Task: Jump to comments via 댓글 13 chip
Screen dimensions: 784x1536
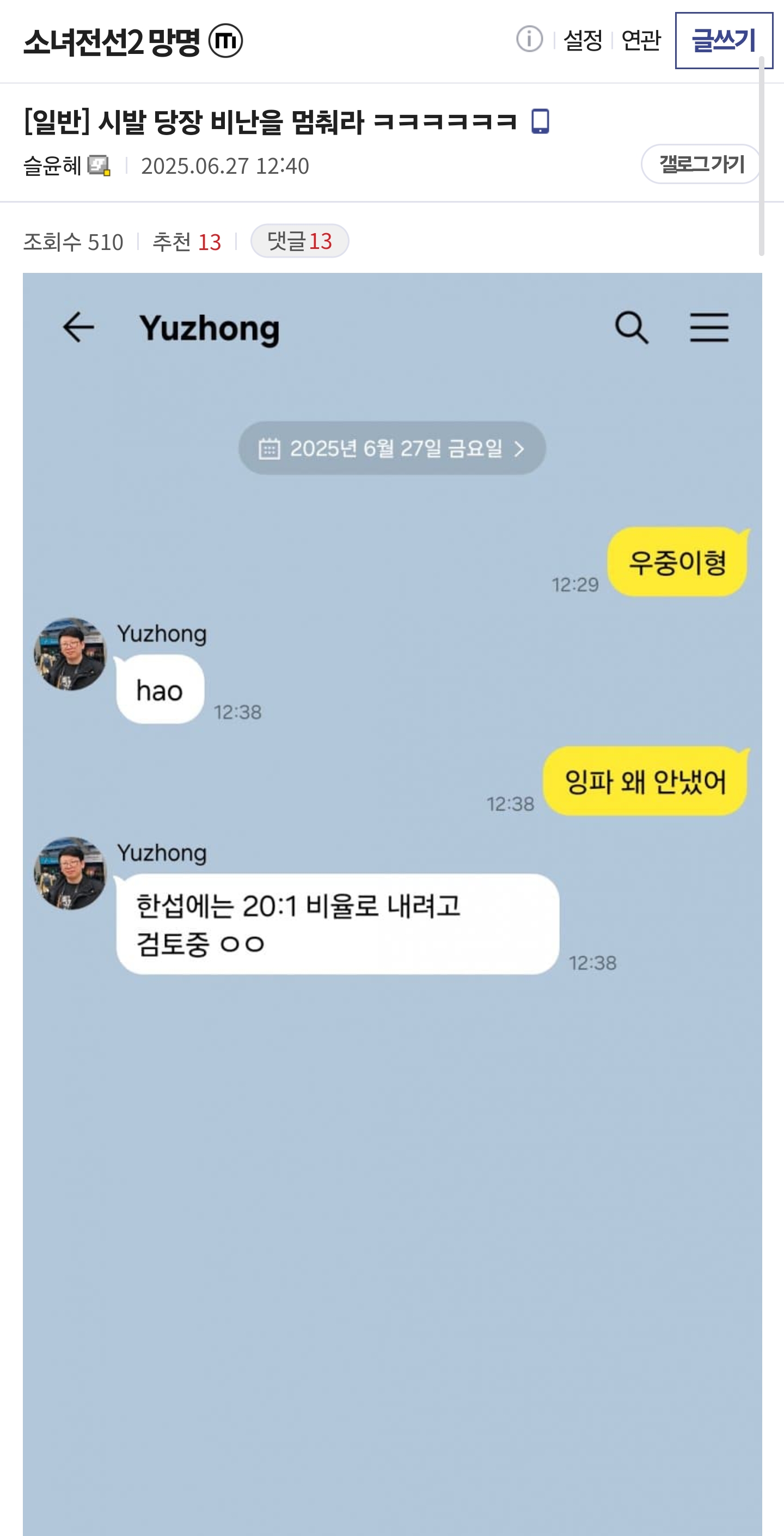Action: [x=299, y=241]
